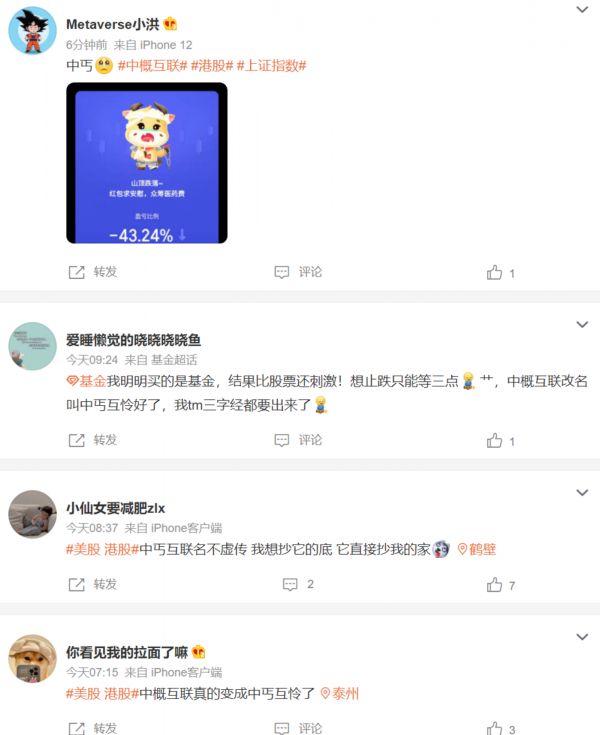This screenshot has width=600, height=735.
Task: Open 爱睡懒觉的晓晓晓晓鱼's profile avatar
Action: (x=31, y=346)
